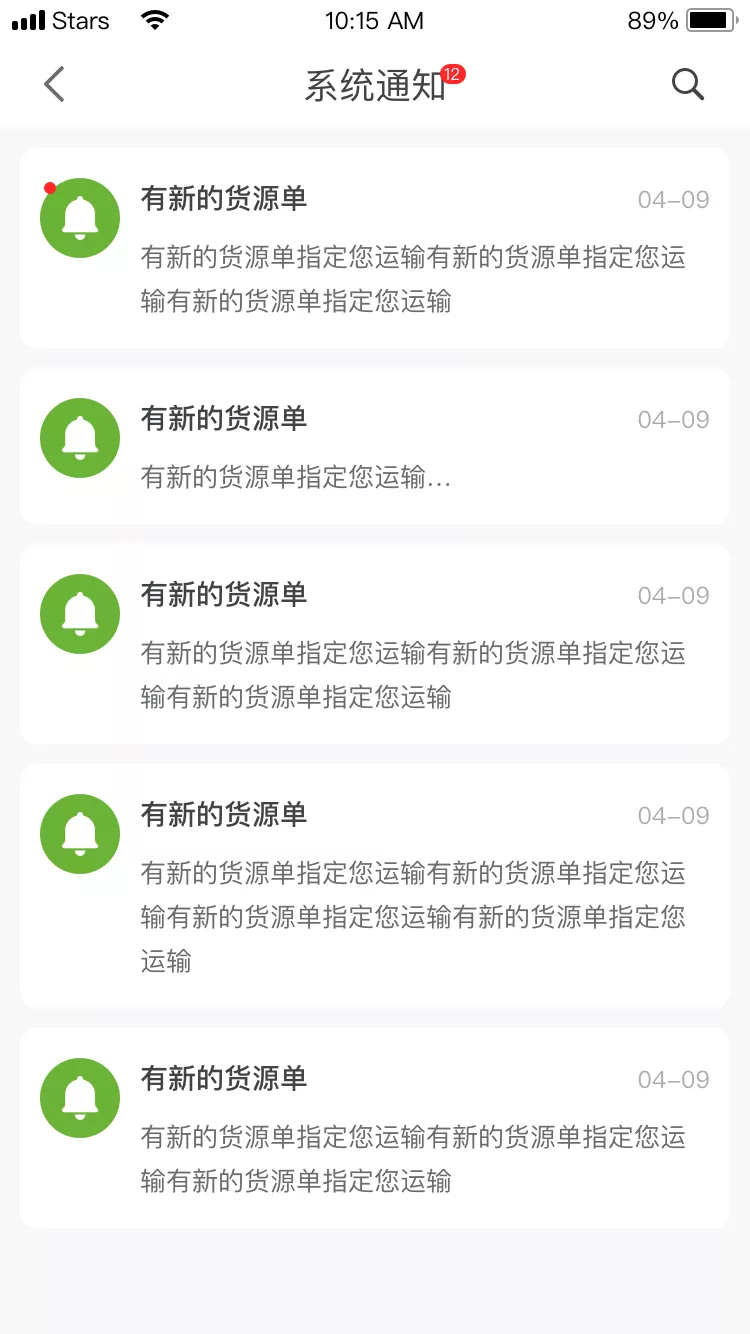Open the notification with the three-line message
This screenshot has height=1334, width=750.
coord(374,886)
